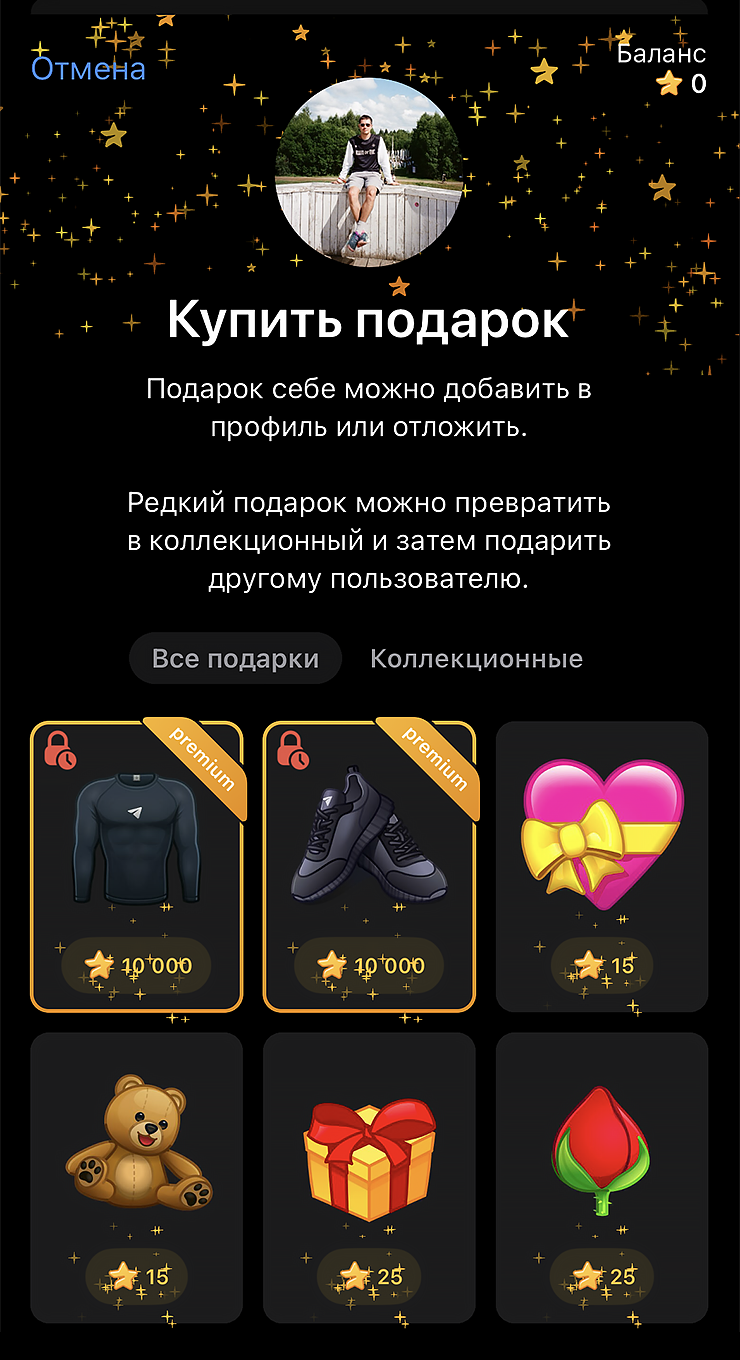
Task: Switch to the Коллекционные tab
Action: tap(477, 658)
